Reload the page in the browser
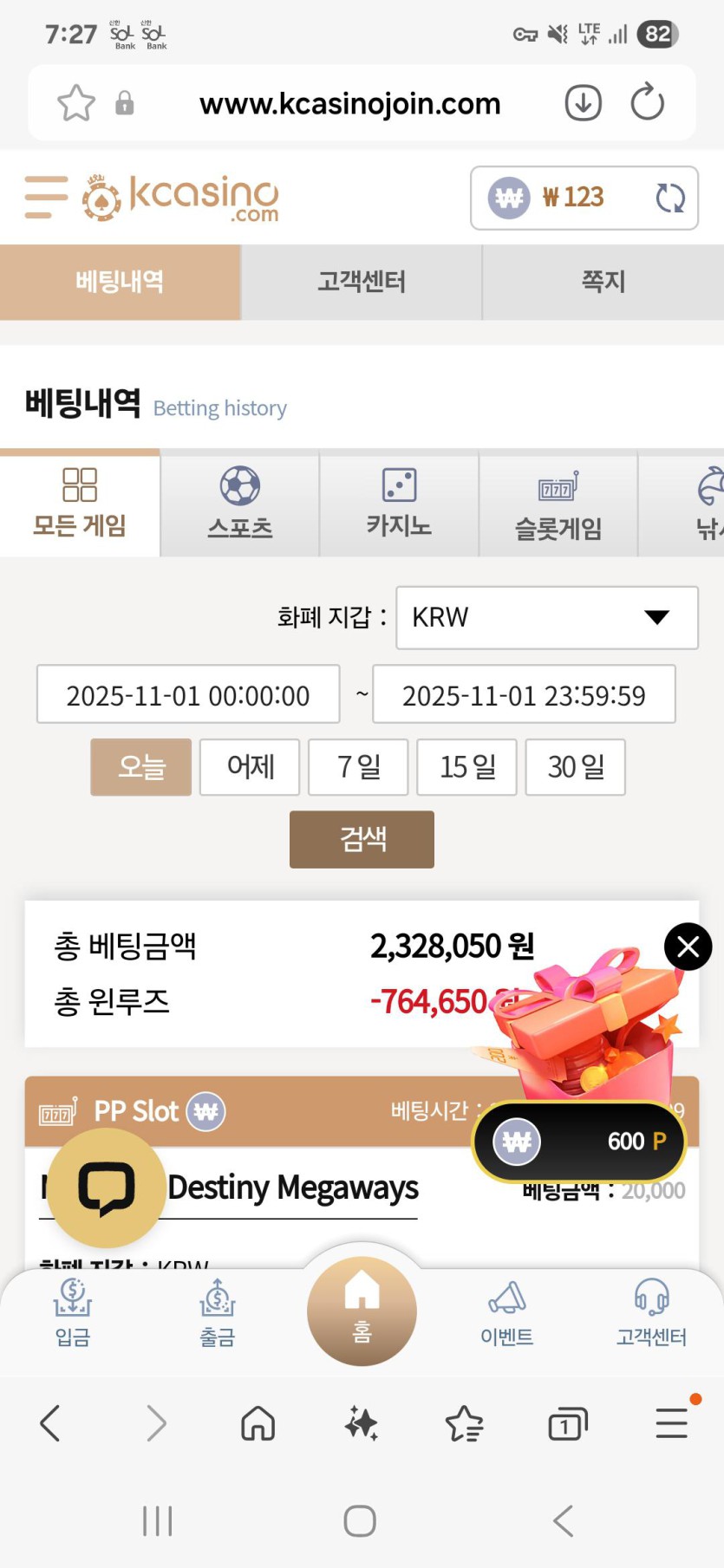Screen dimensions: 724x1568 click(x=647, y=103)
